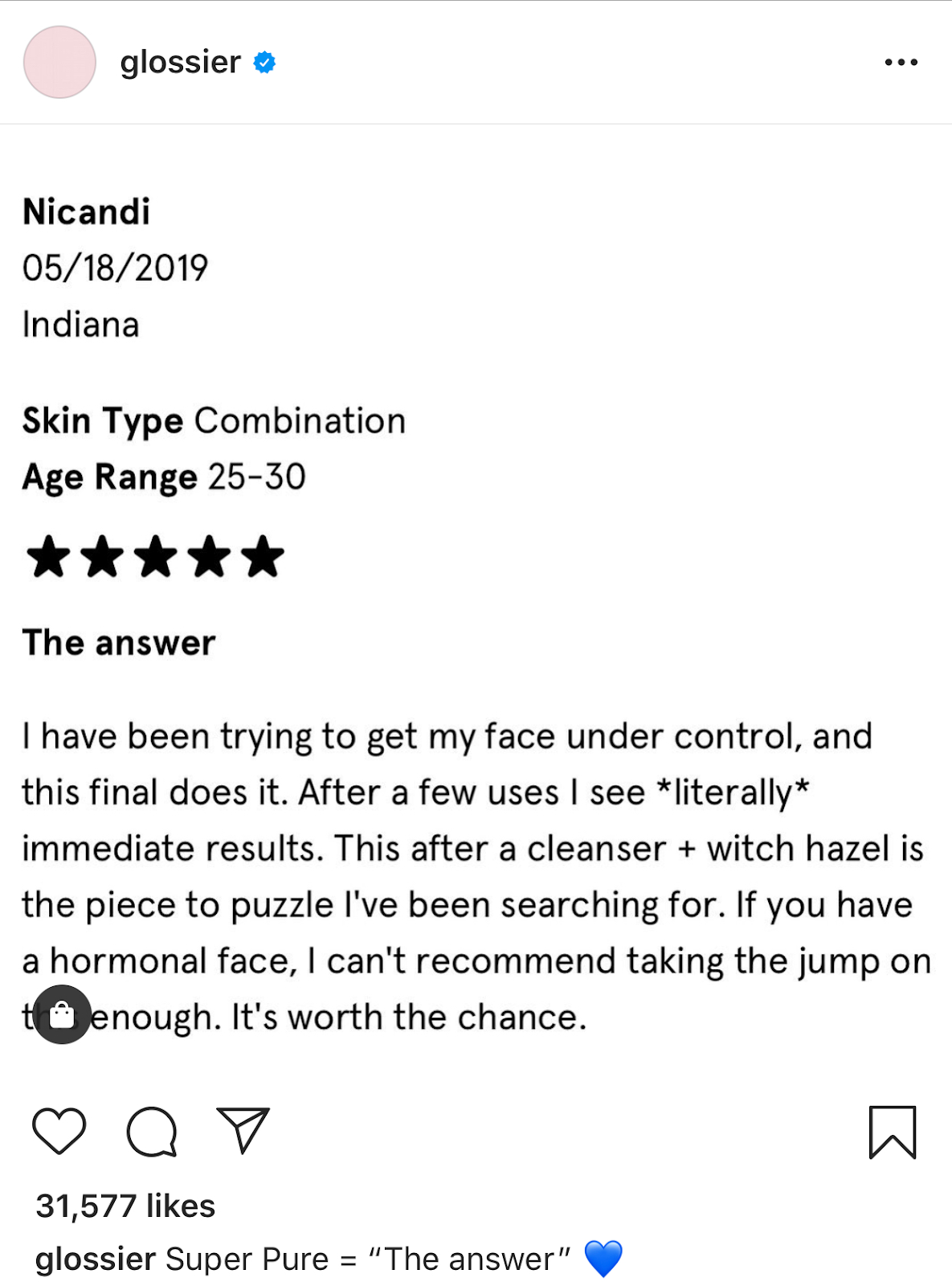Screen dimensions: 952x1286
Task: Tap the shopping bag product tag
Action: point(62,1014)
